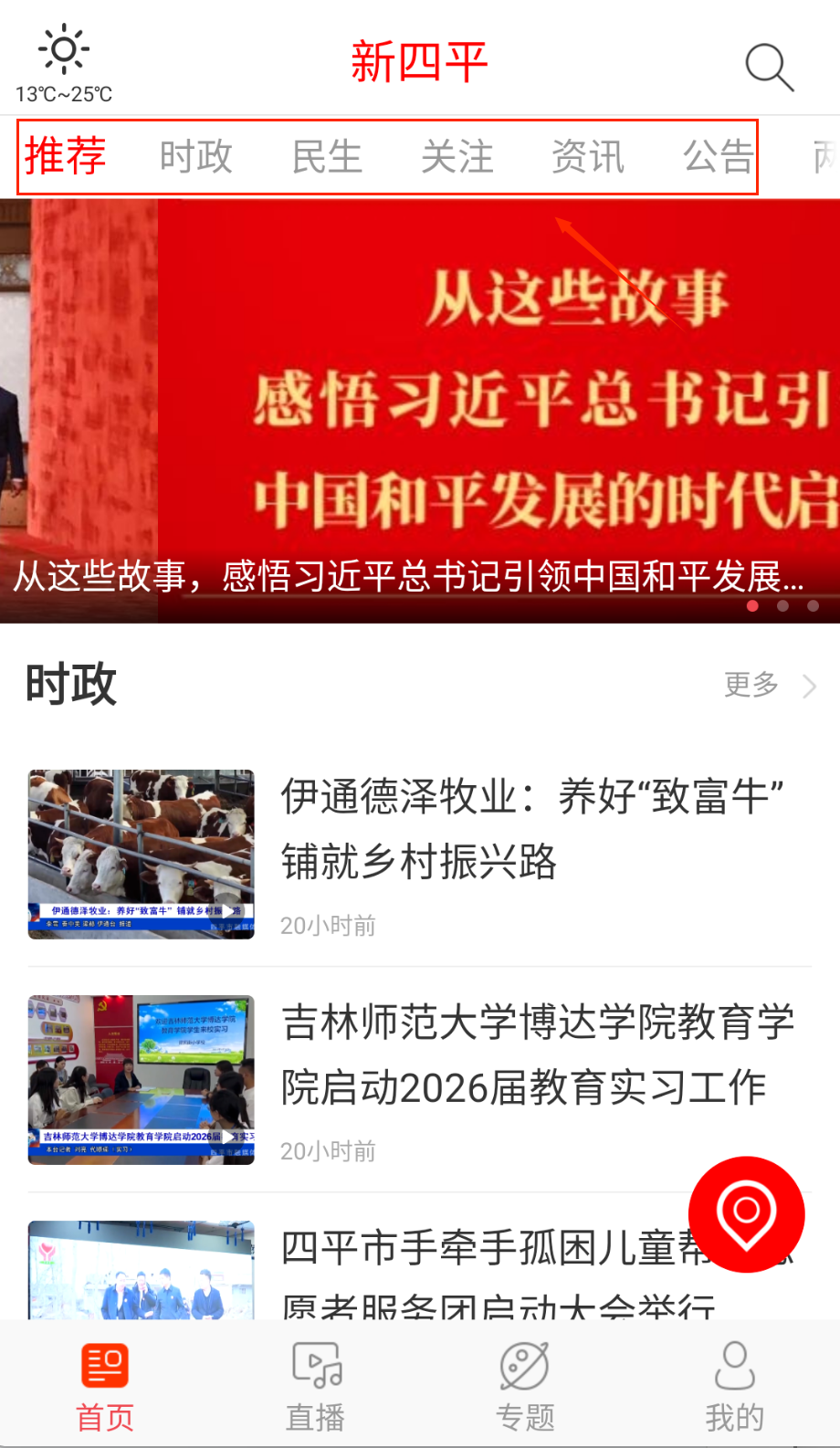The width and height of the screenshot is (840, 1448).
Task: Open the search icon
Action: click(x=769, y=67)
